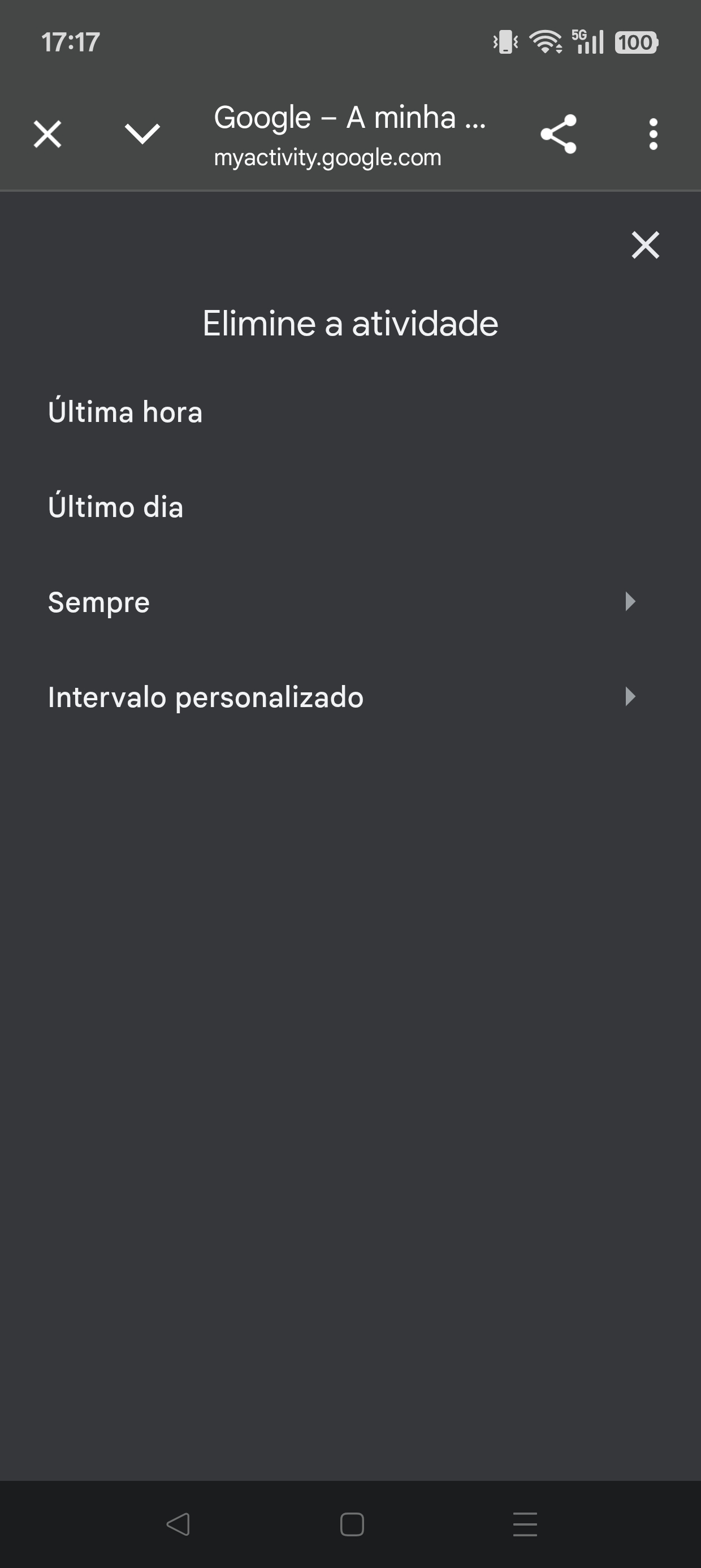The image size is (701, 1568).
Task: Expand the page info chevron
Action: coord(142,134)
